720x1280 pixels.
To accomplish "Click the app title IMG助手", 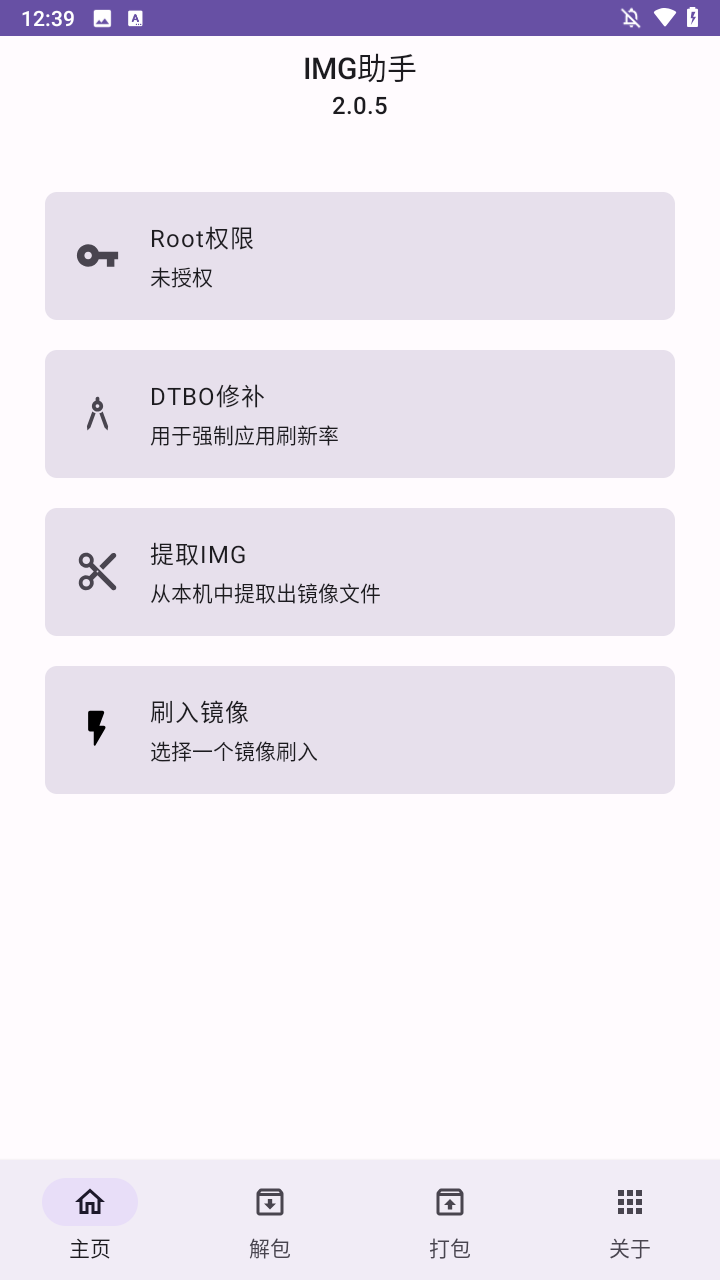I will 360,68.
